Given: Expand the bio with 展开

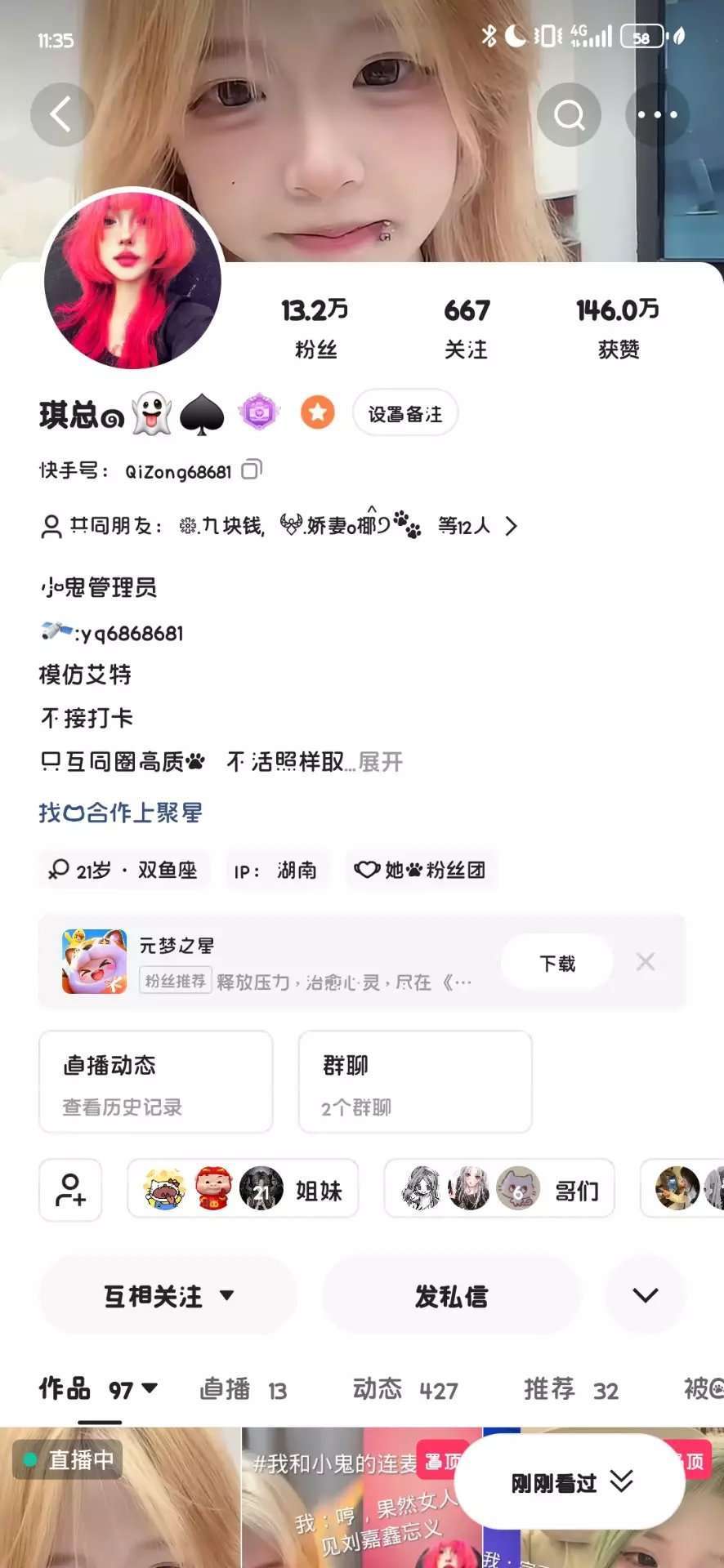Looking at the screenshot, I should [x=381, y=762].
